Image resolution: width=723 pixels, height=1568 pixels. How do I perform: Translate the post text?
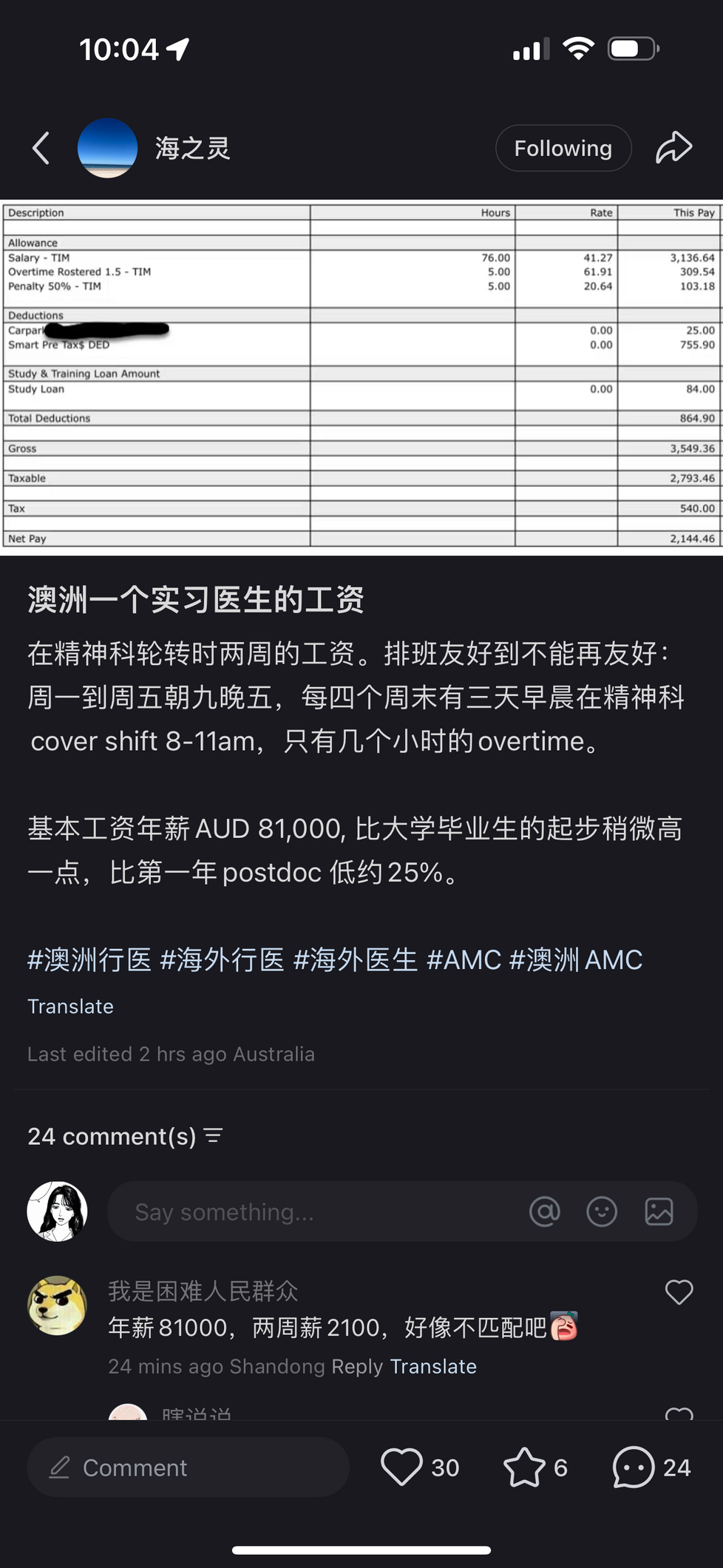(70, 1007)
